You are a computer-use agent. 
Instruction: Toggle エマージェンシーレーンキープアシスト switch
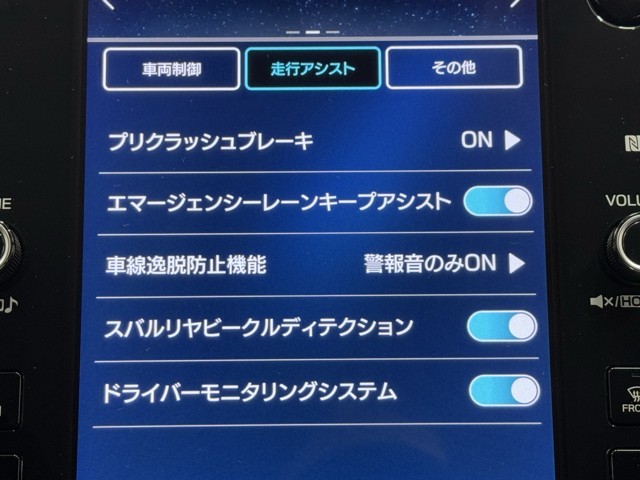coord(498,201)
